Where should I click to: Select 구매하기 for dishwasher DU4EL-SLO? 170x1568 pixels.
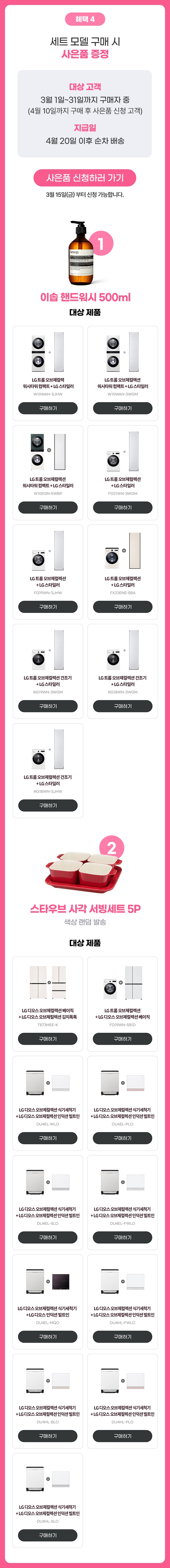click(47, 1238)
